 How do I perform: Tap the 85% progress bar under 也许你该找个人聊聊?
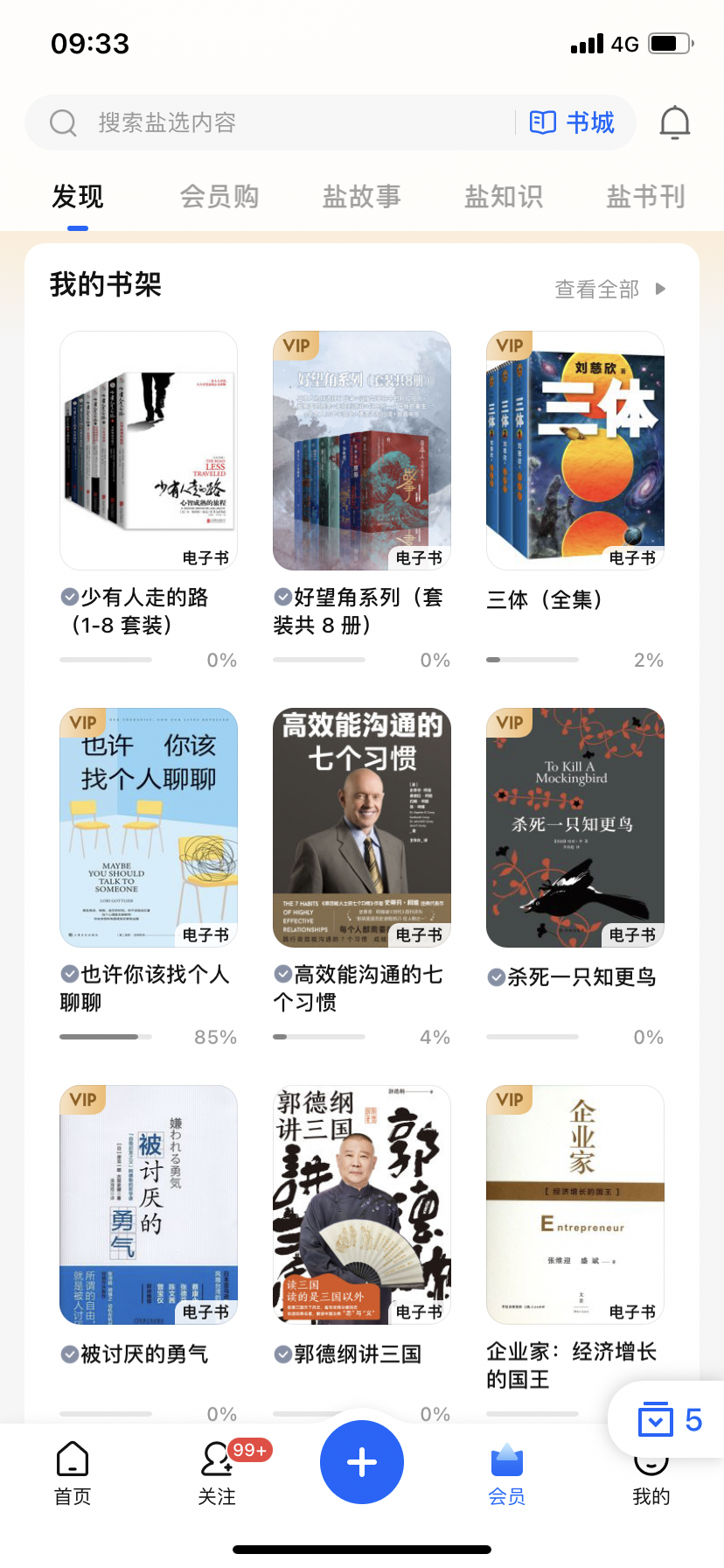pyautogui.click(x=105, y=1037)
